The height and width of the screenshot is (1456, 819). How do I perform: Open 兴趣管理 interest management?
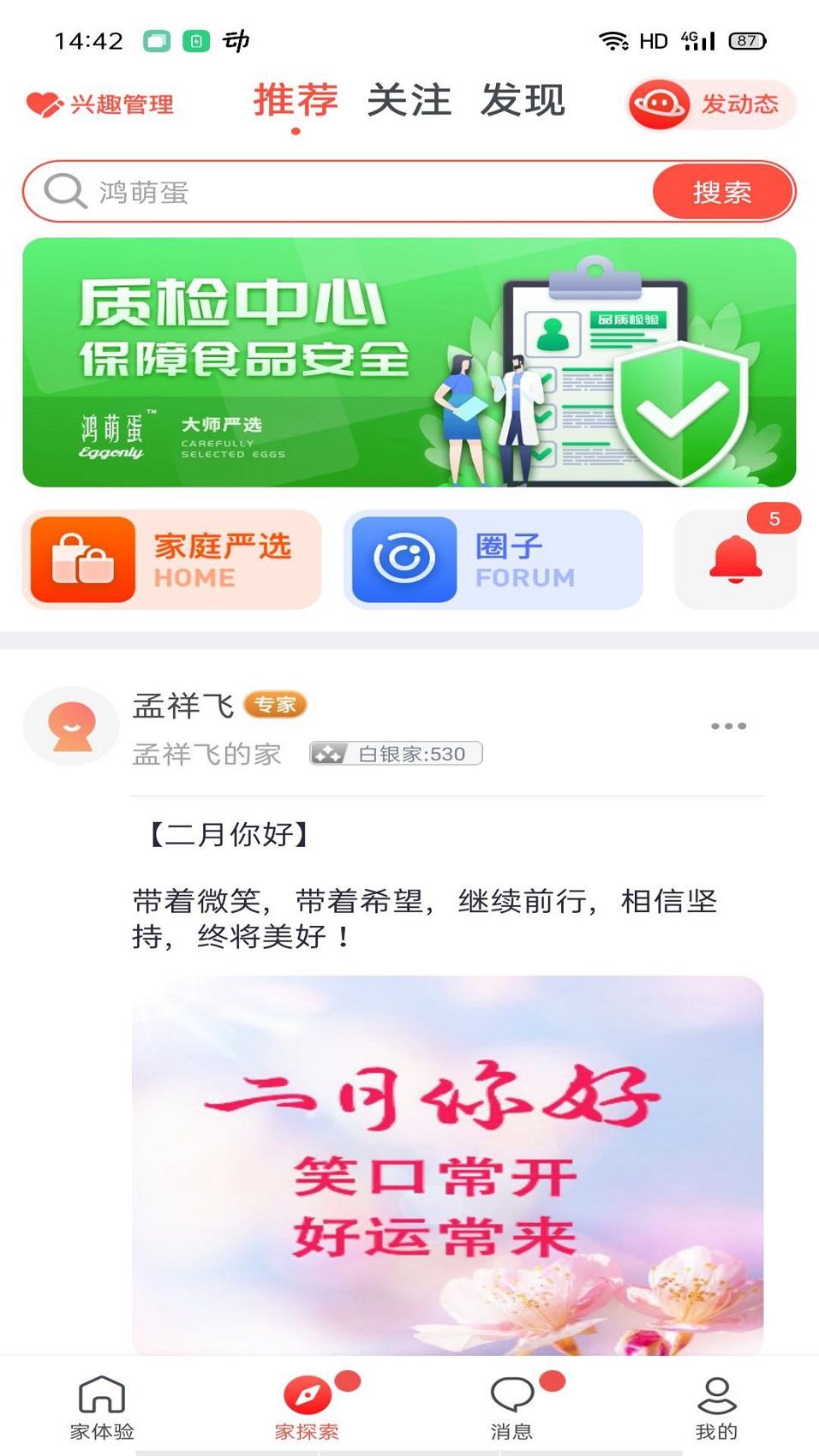[x=100, y=104]
